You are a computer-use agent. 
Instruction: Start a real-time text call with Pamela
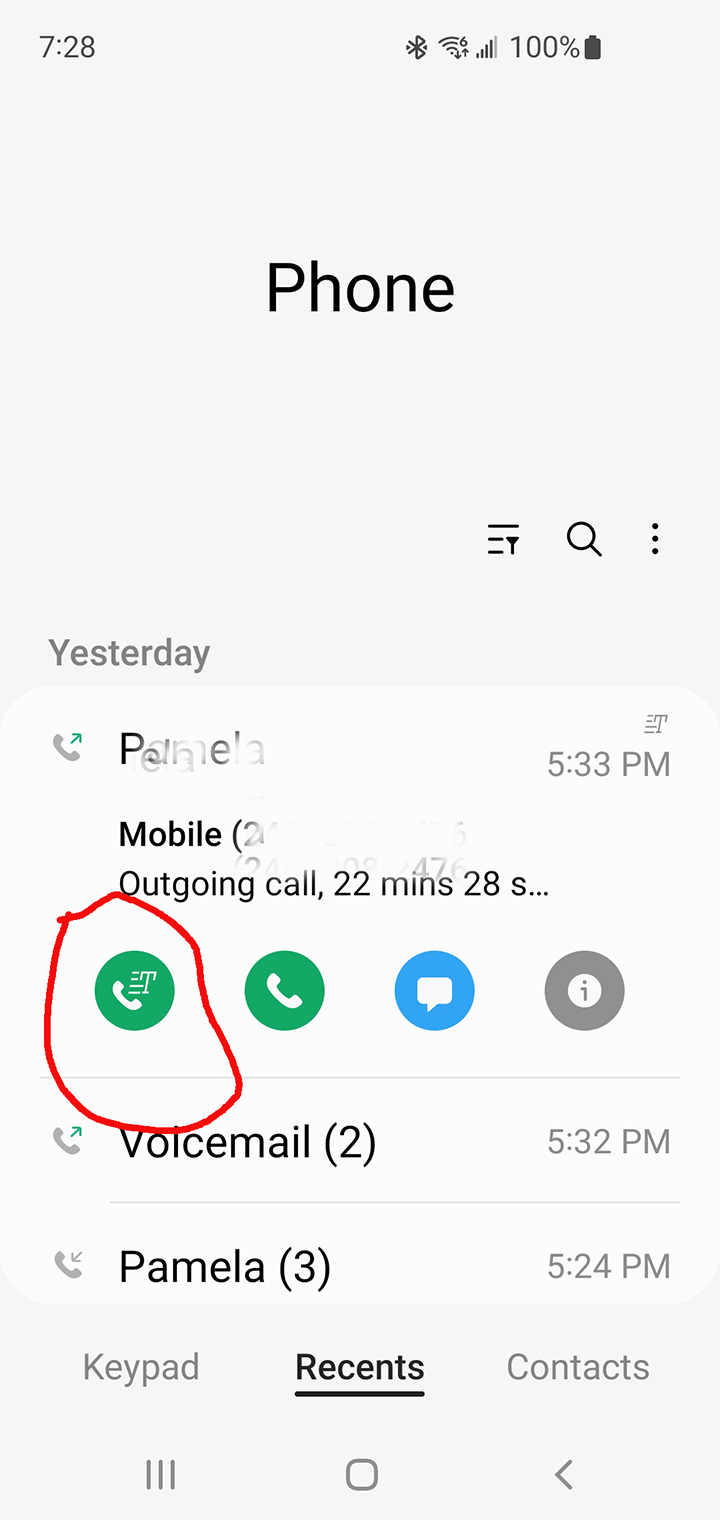(135, 991)
